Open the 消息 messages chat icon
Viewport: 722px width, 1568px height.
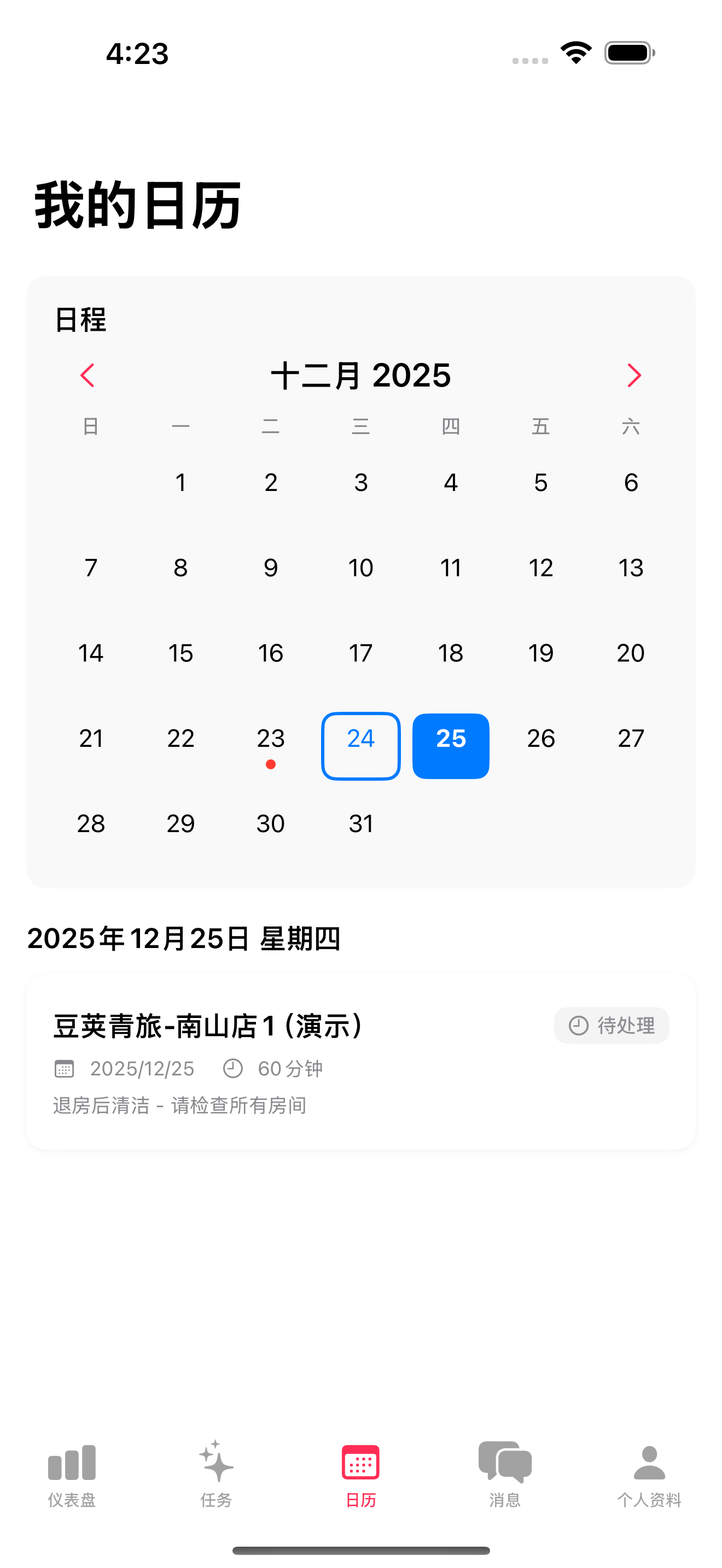tap(504, 1461)
